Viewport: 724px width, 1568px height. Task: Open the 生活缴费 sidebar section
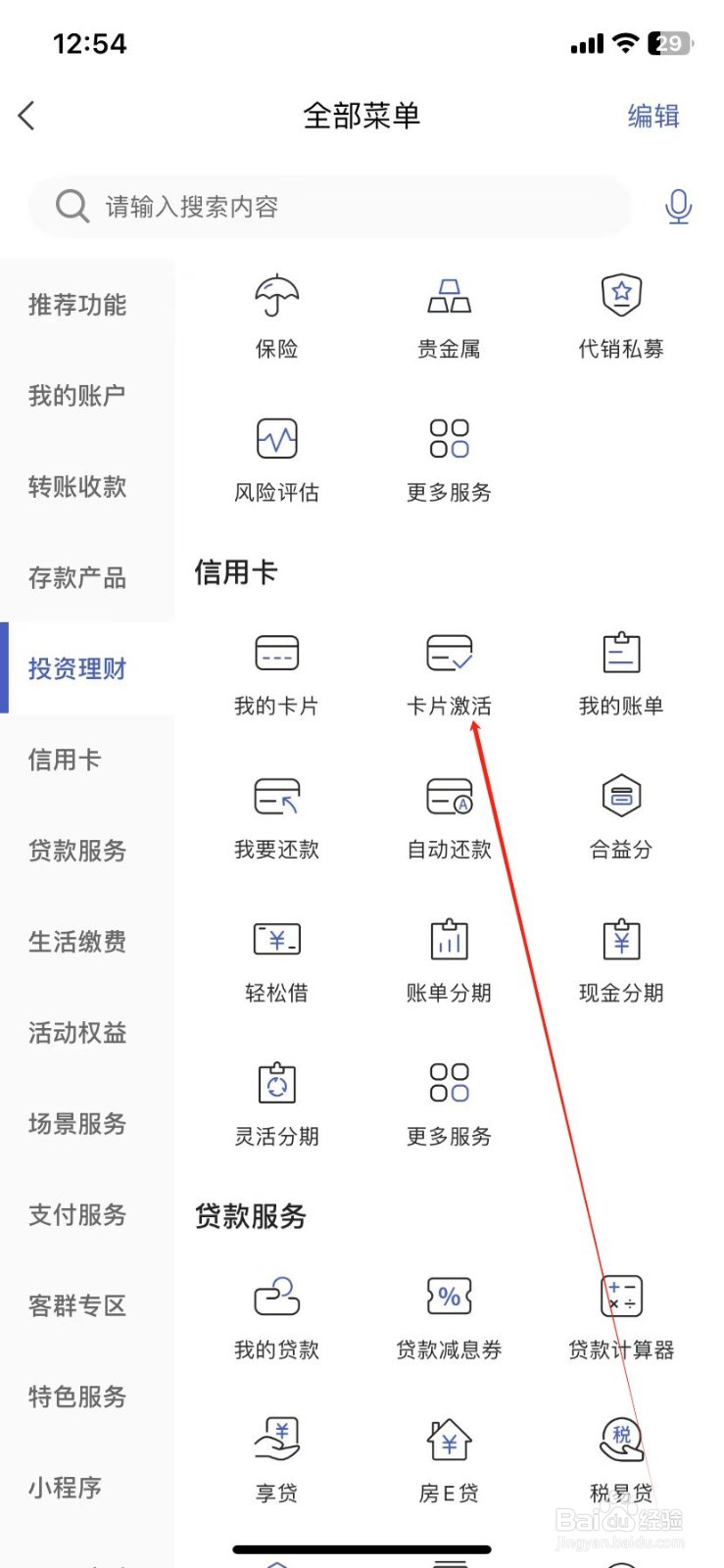tap(76, 942)
